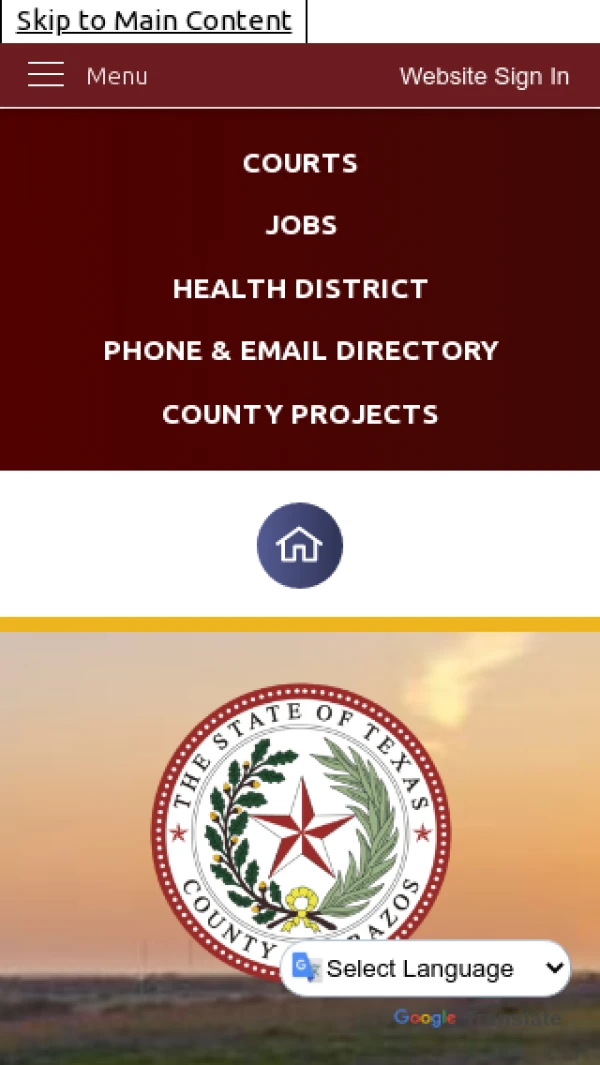Go to the Jobs page
The width and height of the screenshot is (600, 1065).
point(301,225)
